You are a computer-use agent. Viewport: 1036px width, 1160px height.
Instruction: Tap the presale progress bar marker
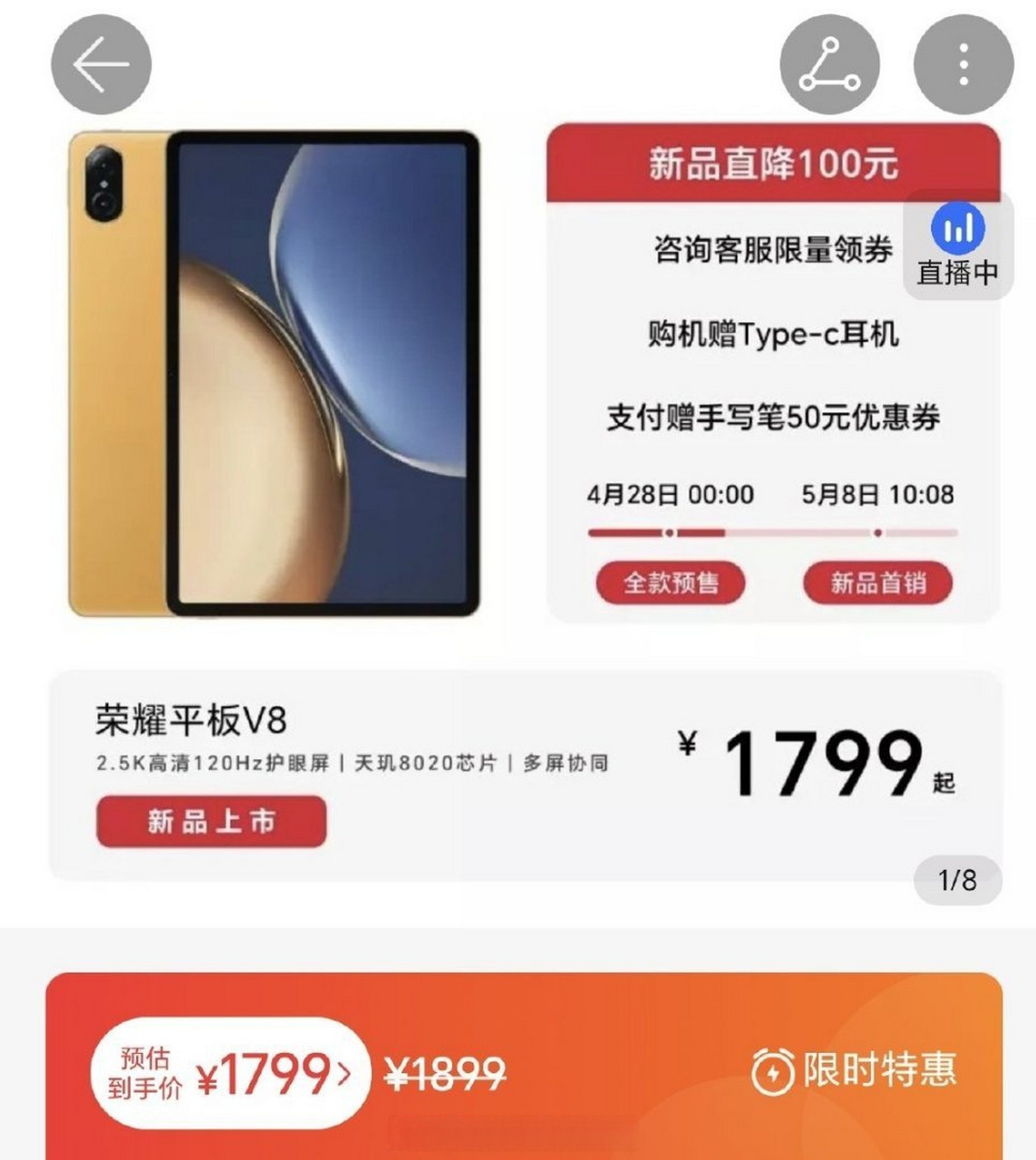point(671,534)
